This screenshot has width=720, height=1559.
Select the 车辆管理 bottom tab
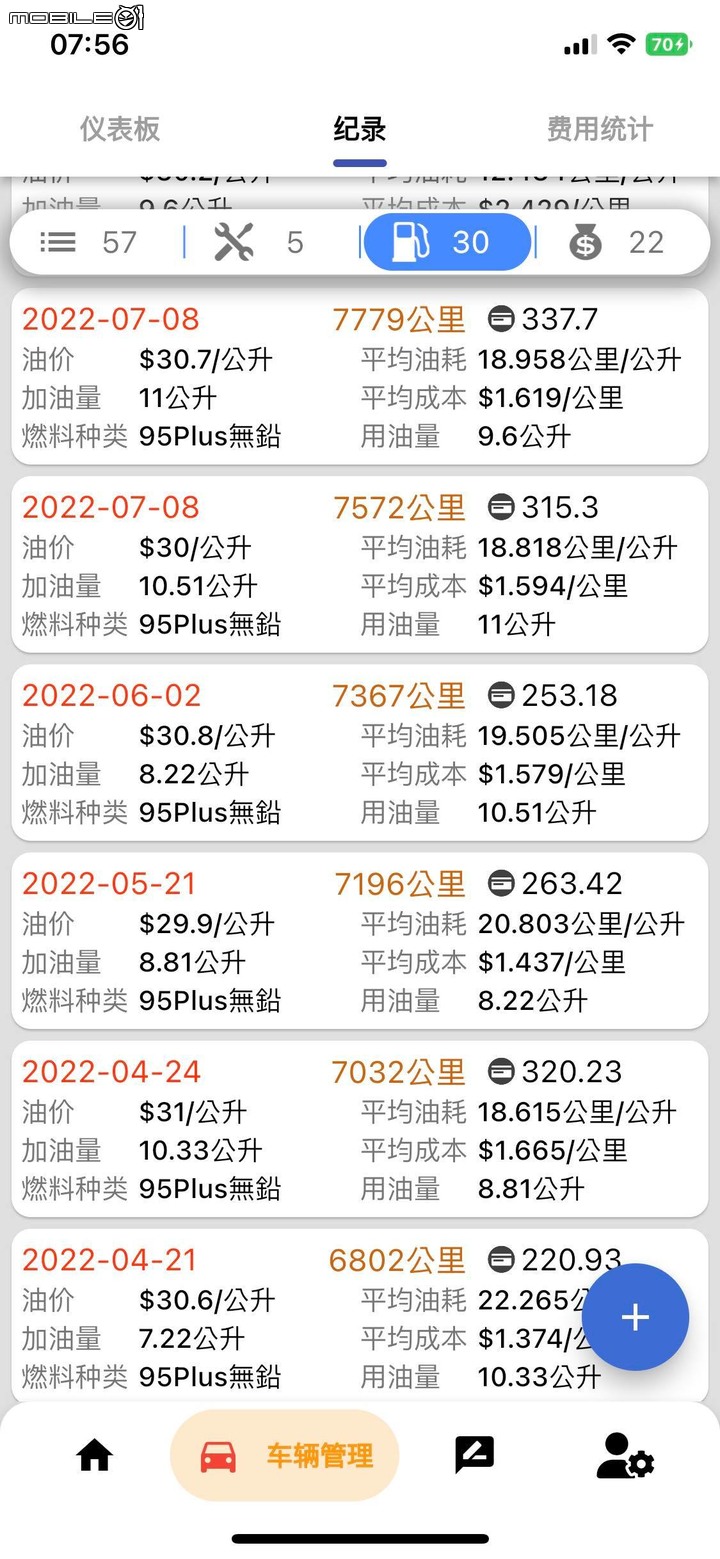(x=285, y=1455)
